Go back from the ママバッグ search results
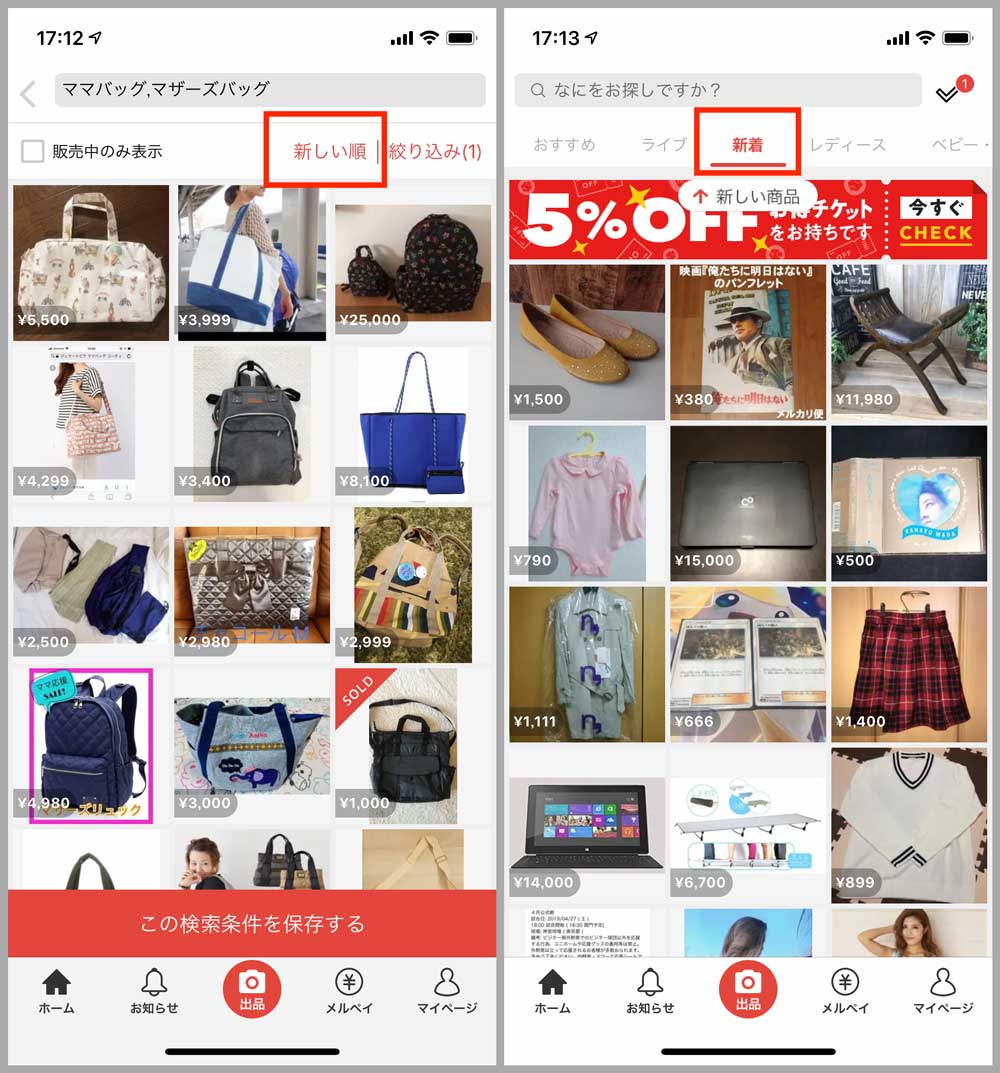 pos(28,94)
